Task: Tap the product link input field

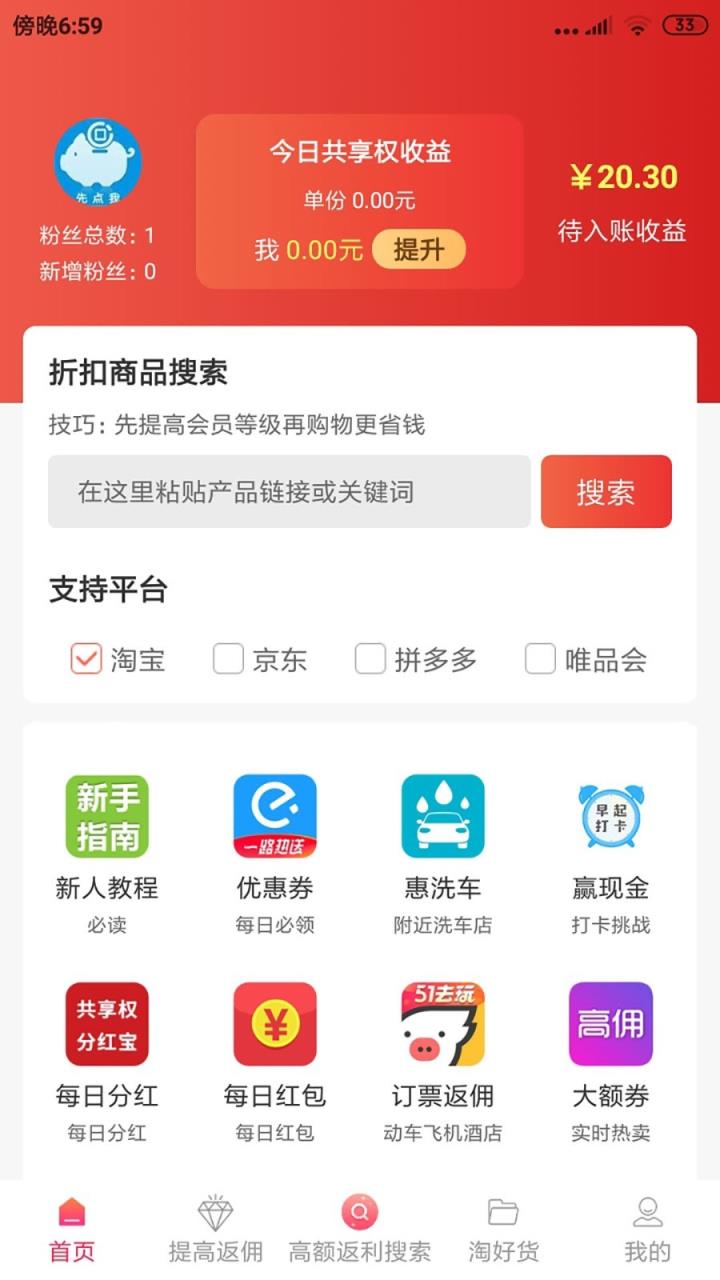Action: pos(290,491)
